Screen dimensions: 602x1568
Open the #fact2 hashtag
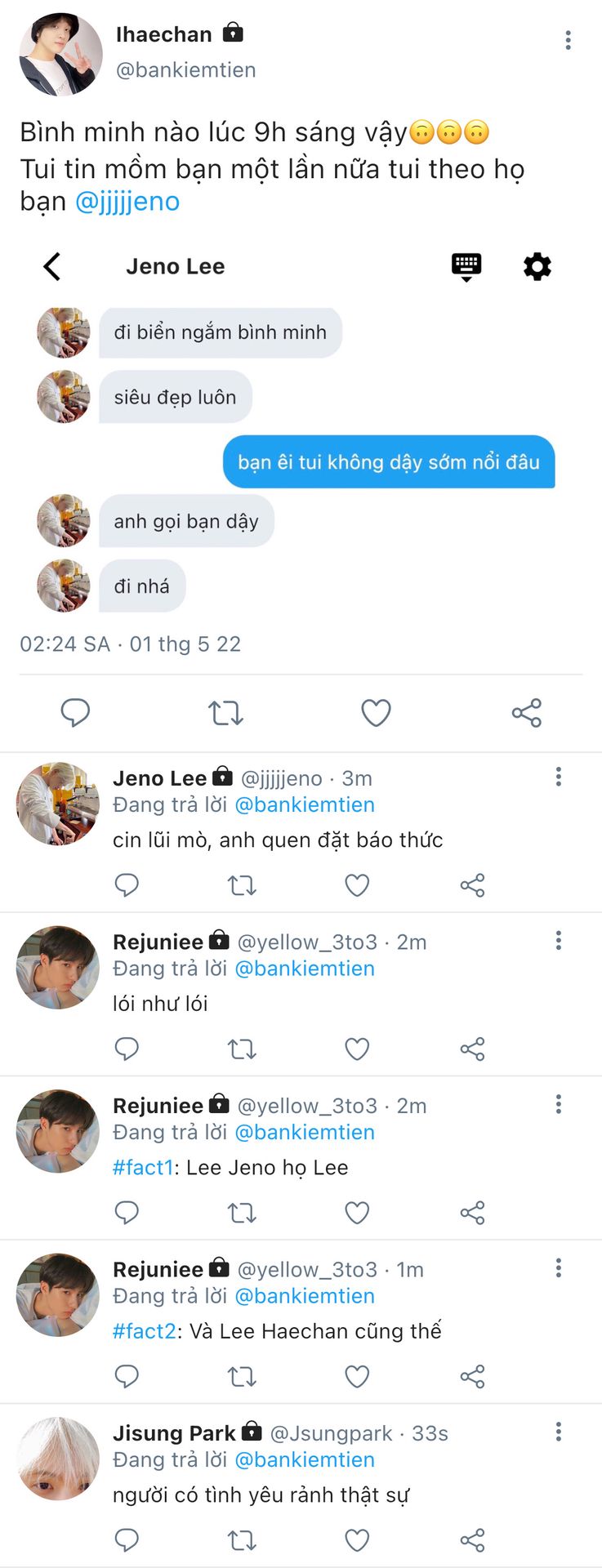(x=145, y=1331)
